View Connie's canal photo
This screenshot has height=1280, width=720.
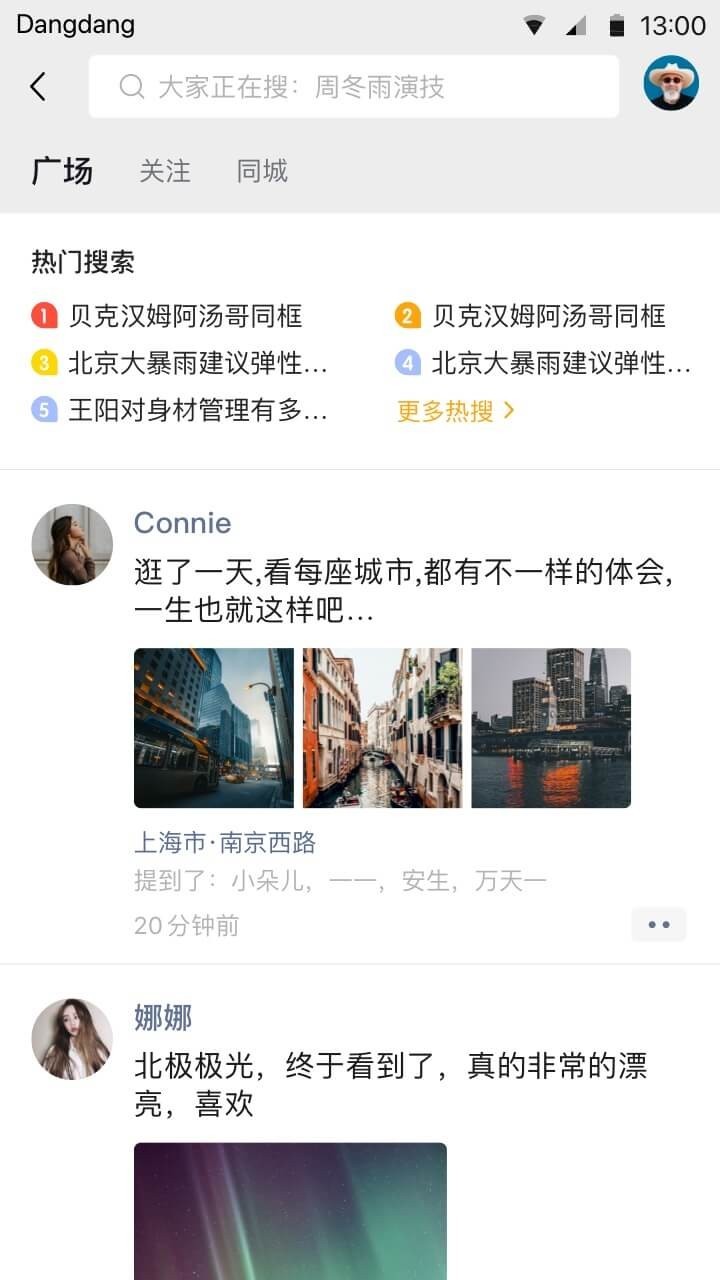pos(382,728)
